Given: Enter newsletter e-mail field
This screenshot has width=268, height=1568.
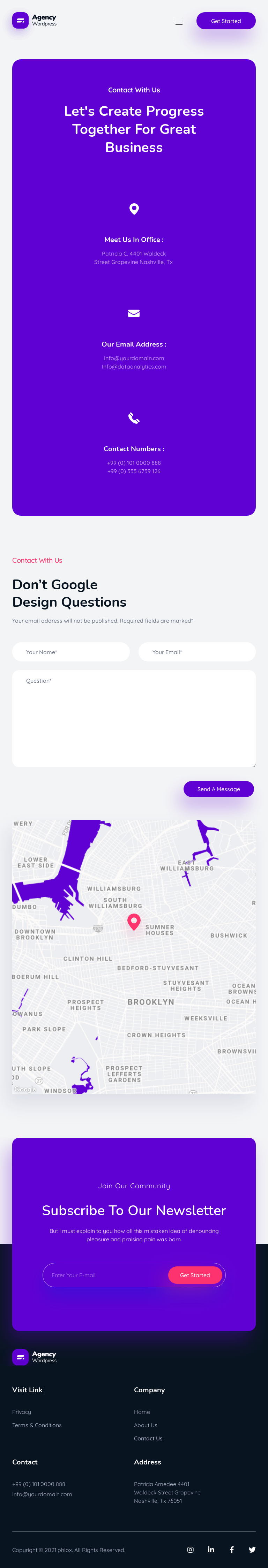Looking at the screenshot, I should pyautogui.click(x=105, y=1275).
